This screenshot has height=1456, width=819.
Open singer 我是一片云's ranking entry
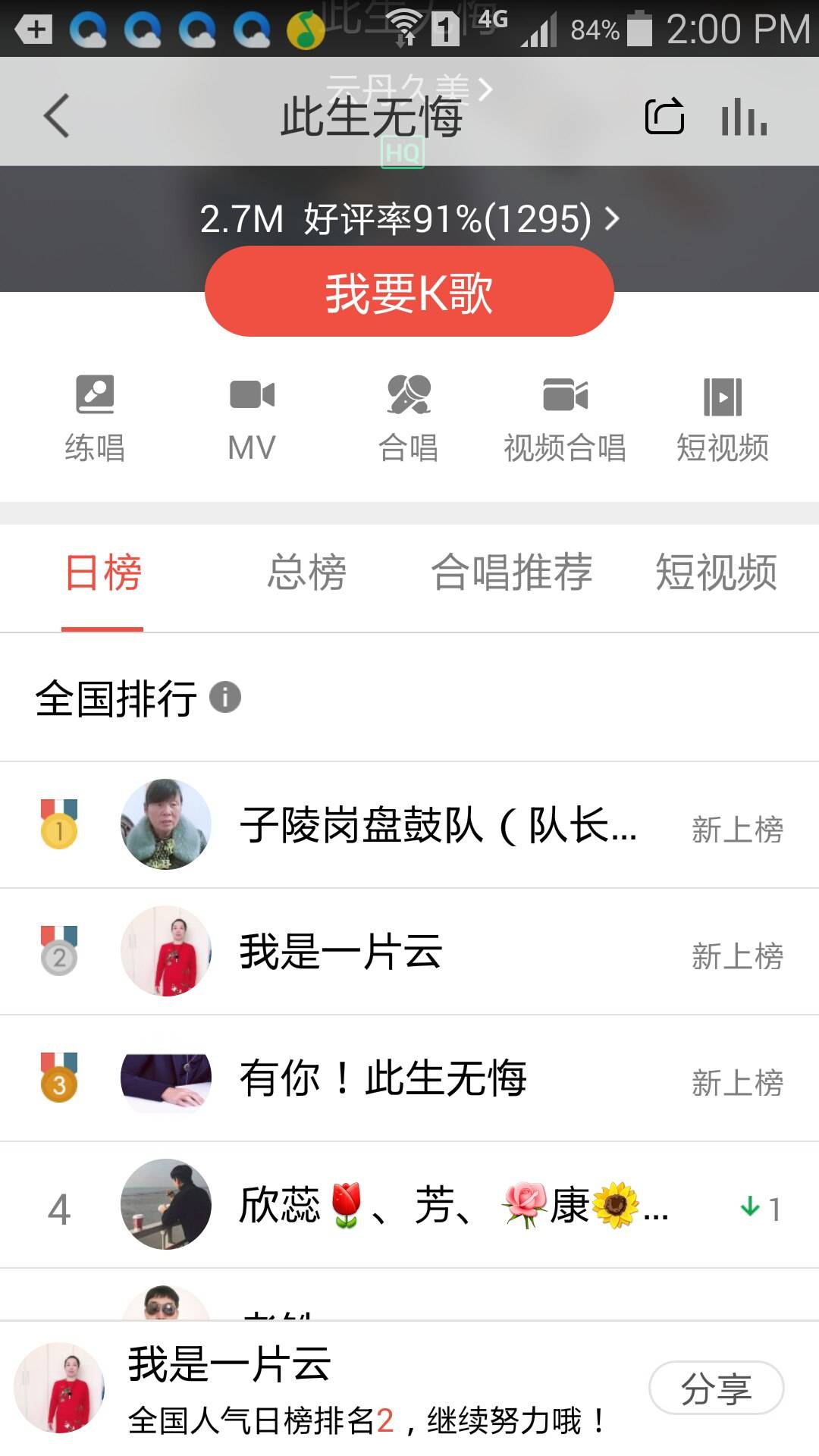pyautogui.click(x=409, y=952)
